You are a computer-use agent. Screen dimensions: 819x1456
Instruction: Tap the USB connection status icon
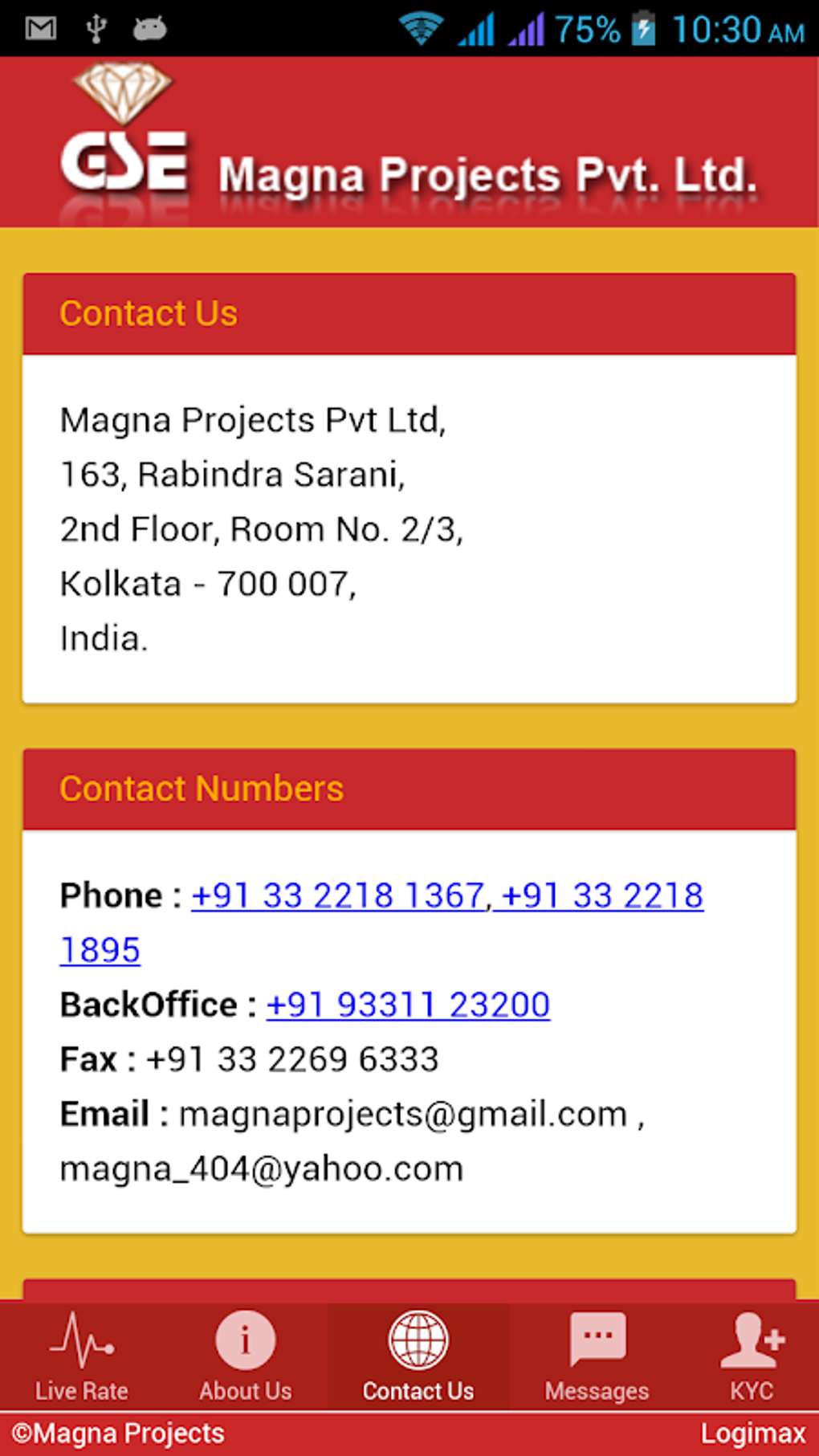coord(96,28)
